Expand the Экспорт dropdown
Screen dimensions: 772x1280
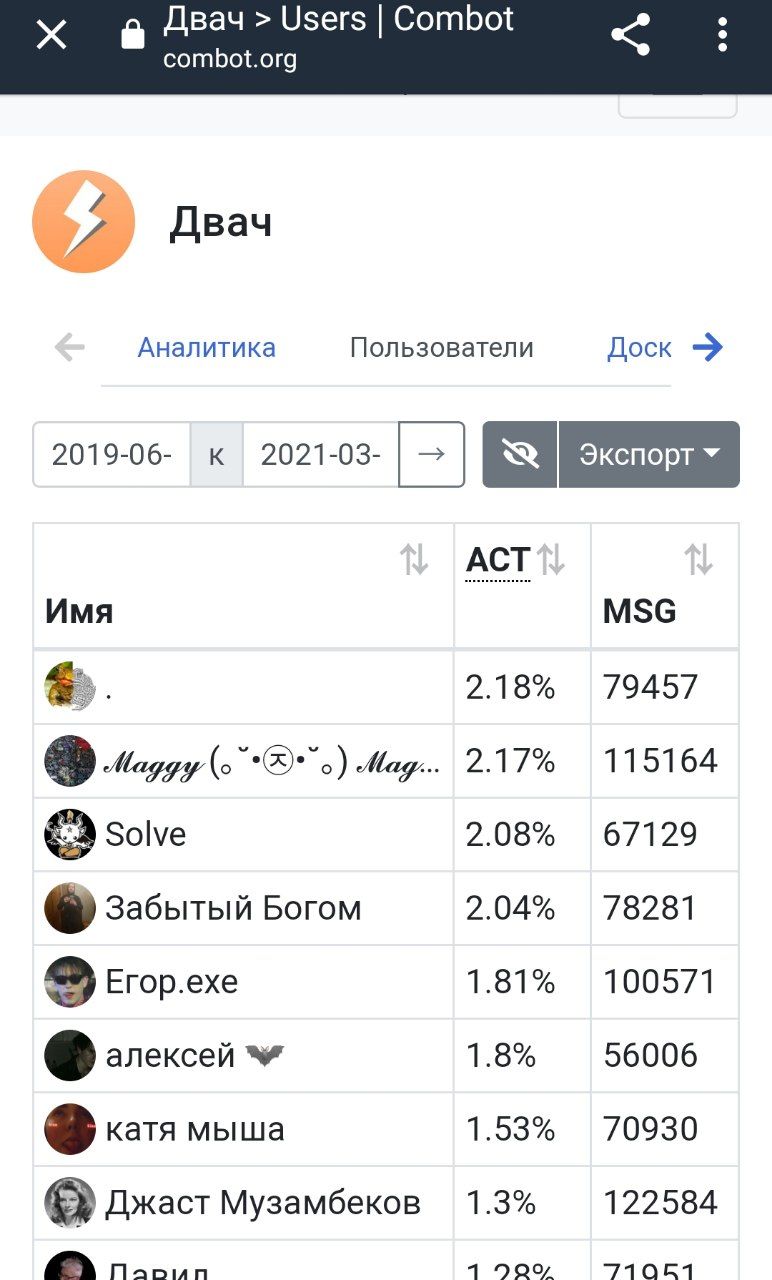click(x=649, y=454)
